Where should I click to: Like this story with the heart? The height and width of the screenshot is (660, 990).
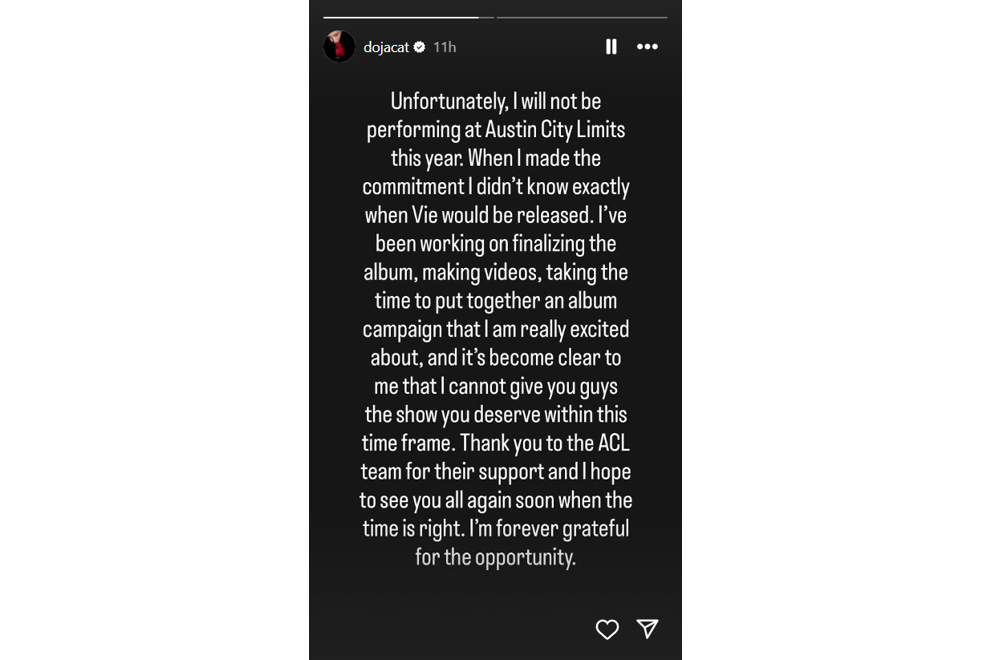click(607, 629)
